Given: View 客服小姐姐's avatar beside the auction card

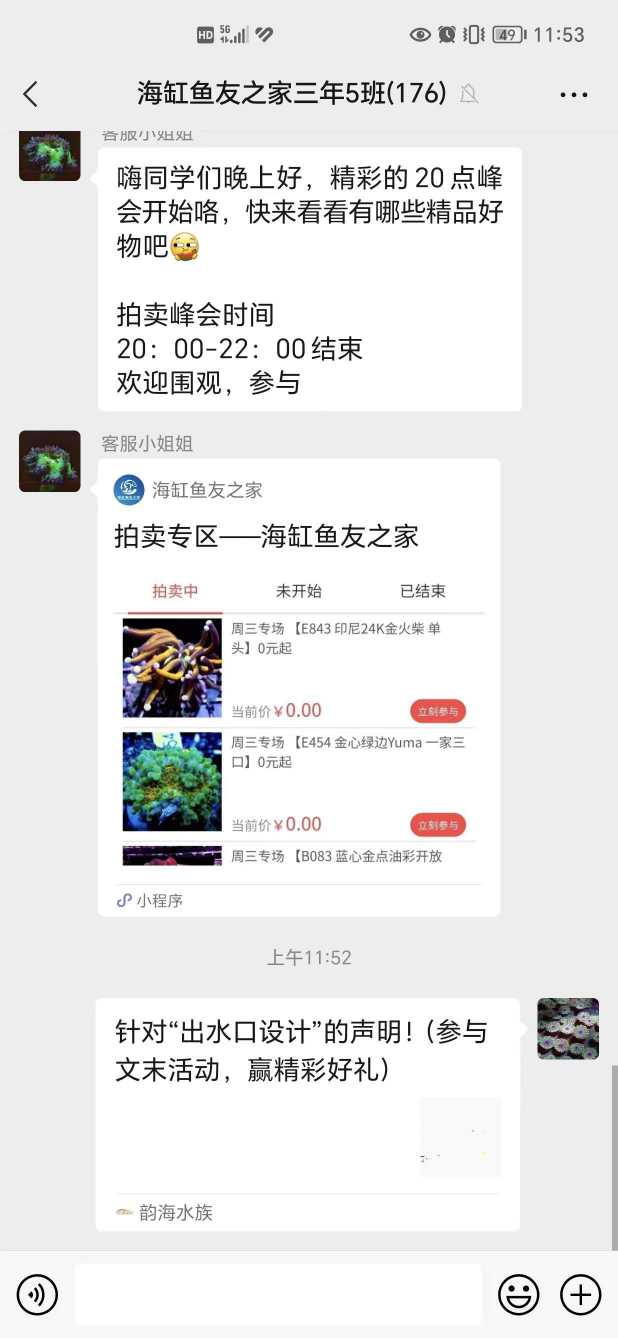Looking at the screenshot, I should 50,461.
